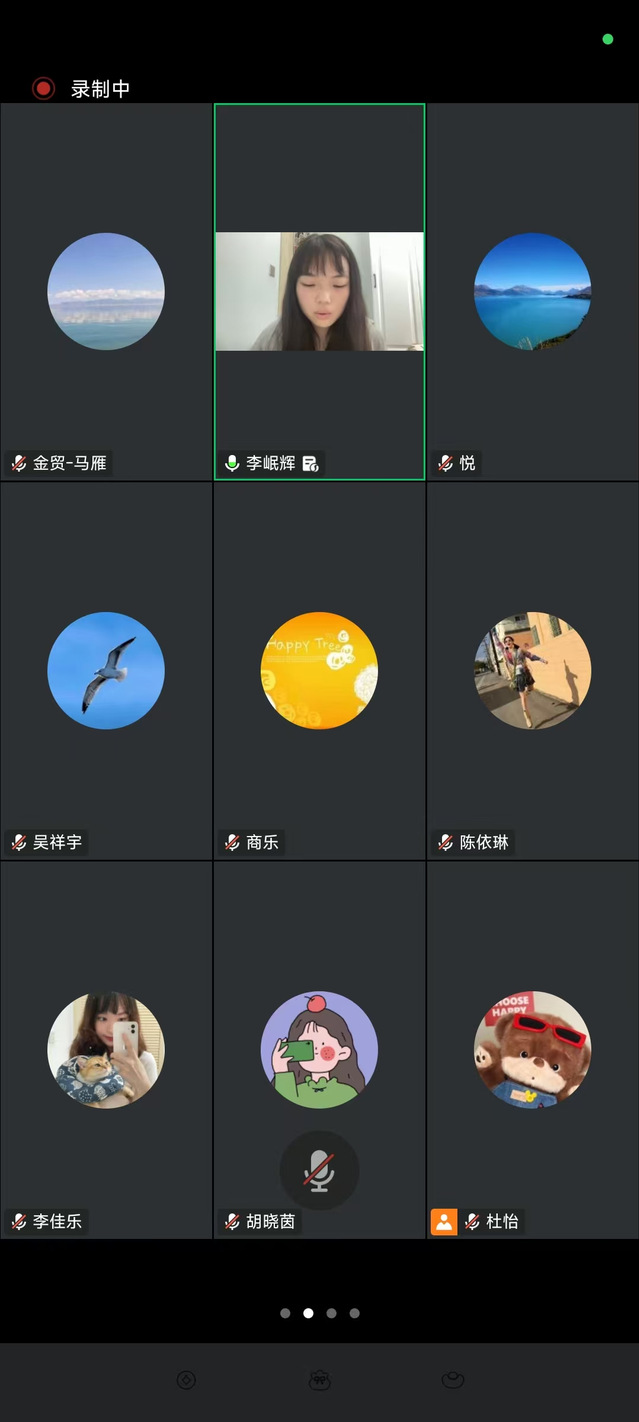The height and width of the screenshot is (1422, 639).
Task: Tap 李佳乐's participant tile
Action: 106,1049
